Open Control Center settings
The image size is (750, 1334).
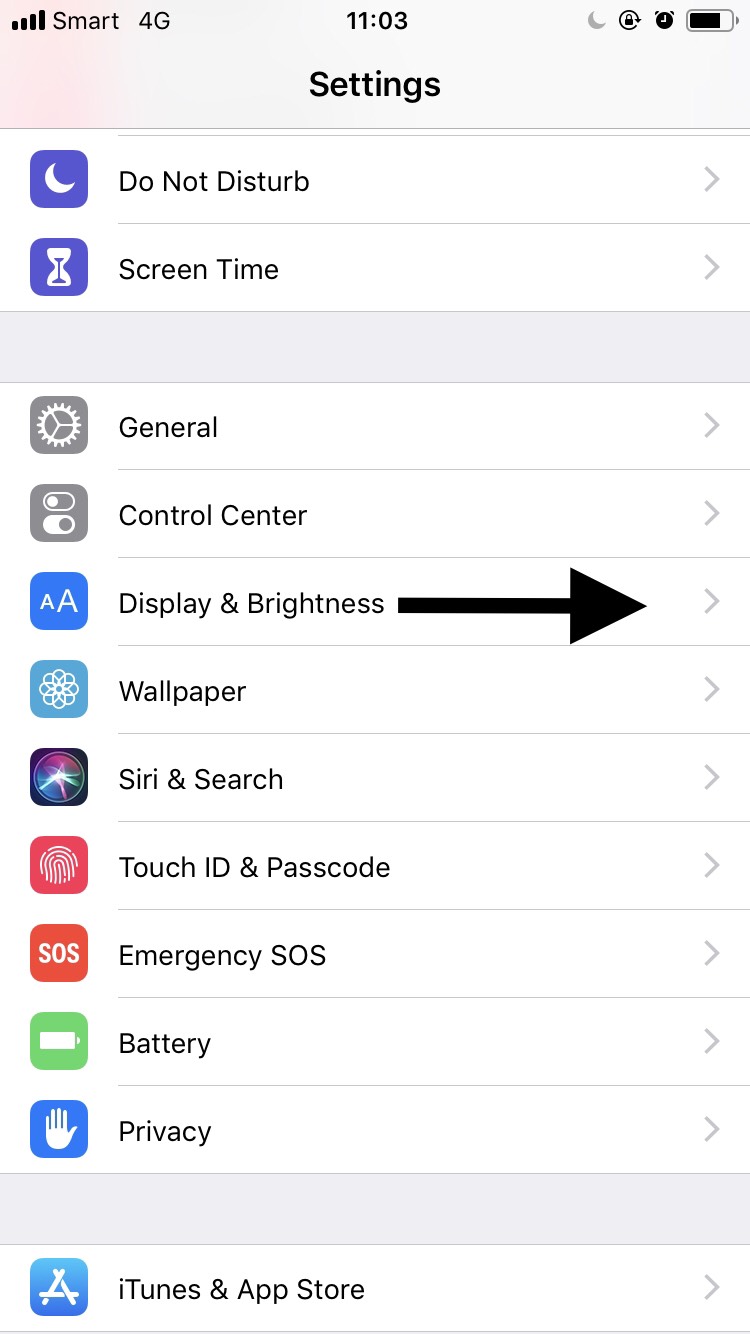click(x=213, y=515)
